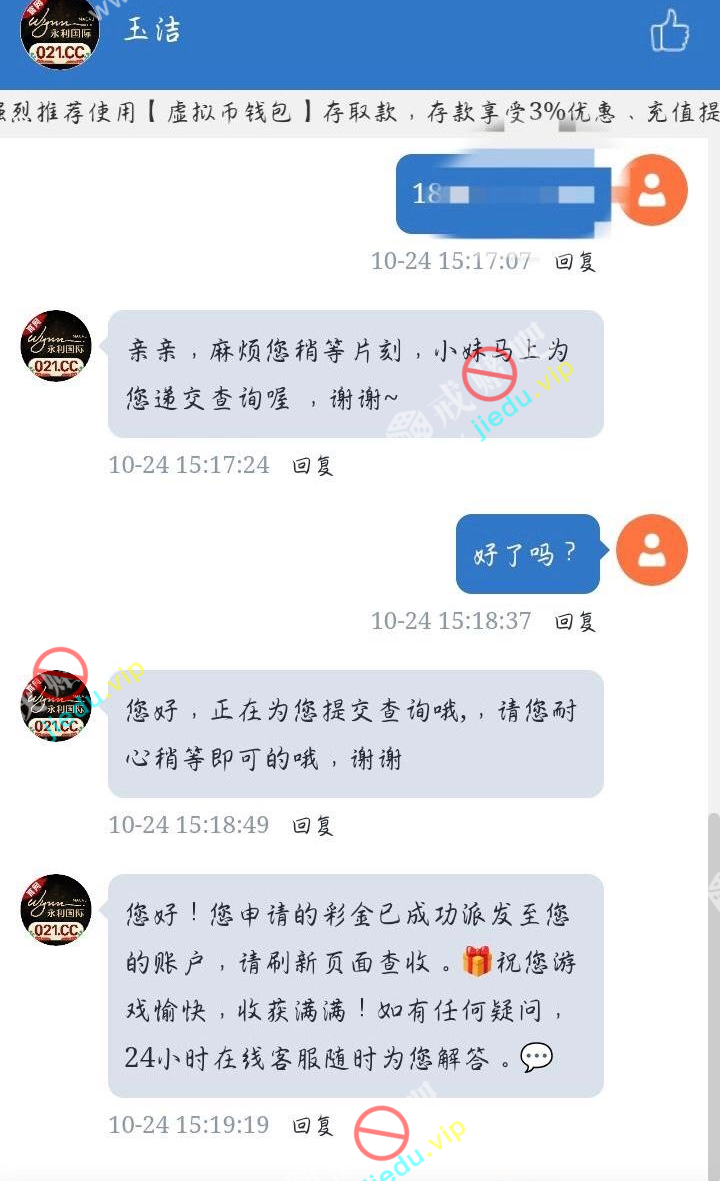
Task: Reply to the message timestamped 15:18:49
Action: coord(313,826)
